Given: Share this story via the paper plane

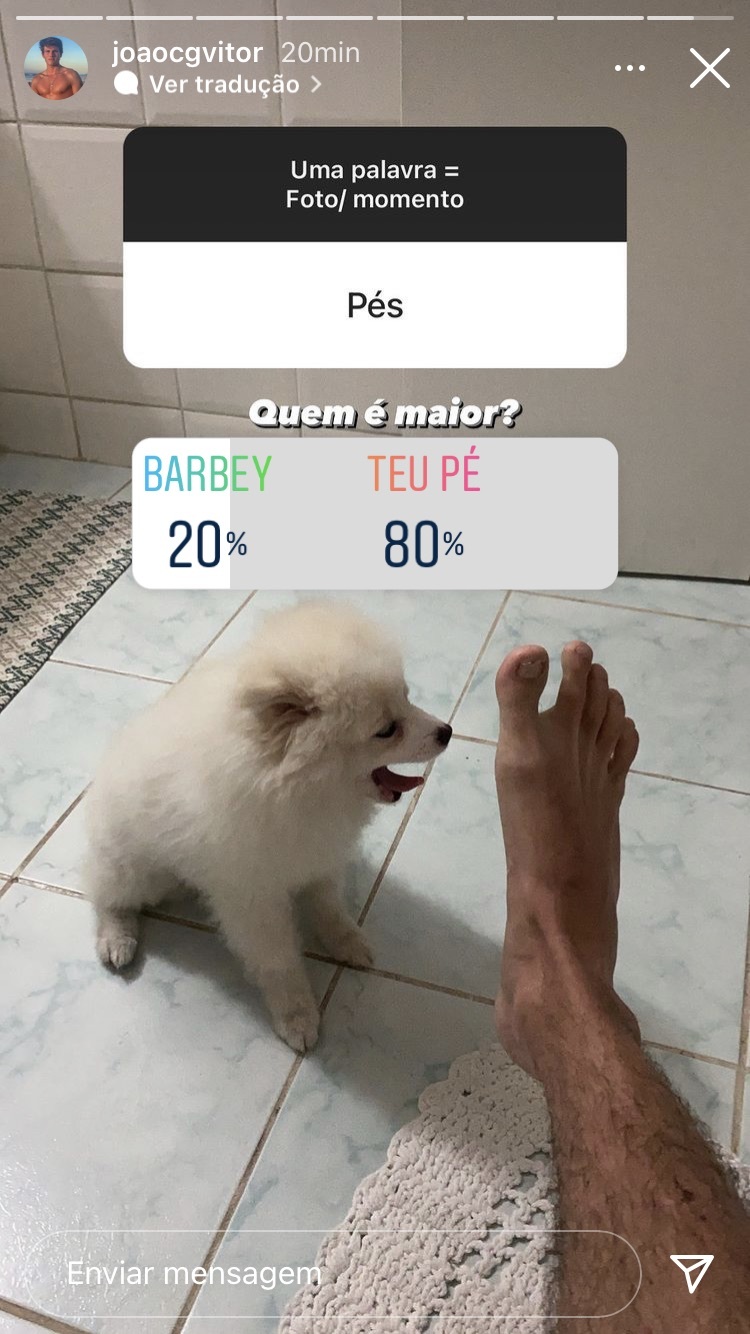Looking at the screenshot, I should pos(692,1273).
